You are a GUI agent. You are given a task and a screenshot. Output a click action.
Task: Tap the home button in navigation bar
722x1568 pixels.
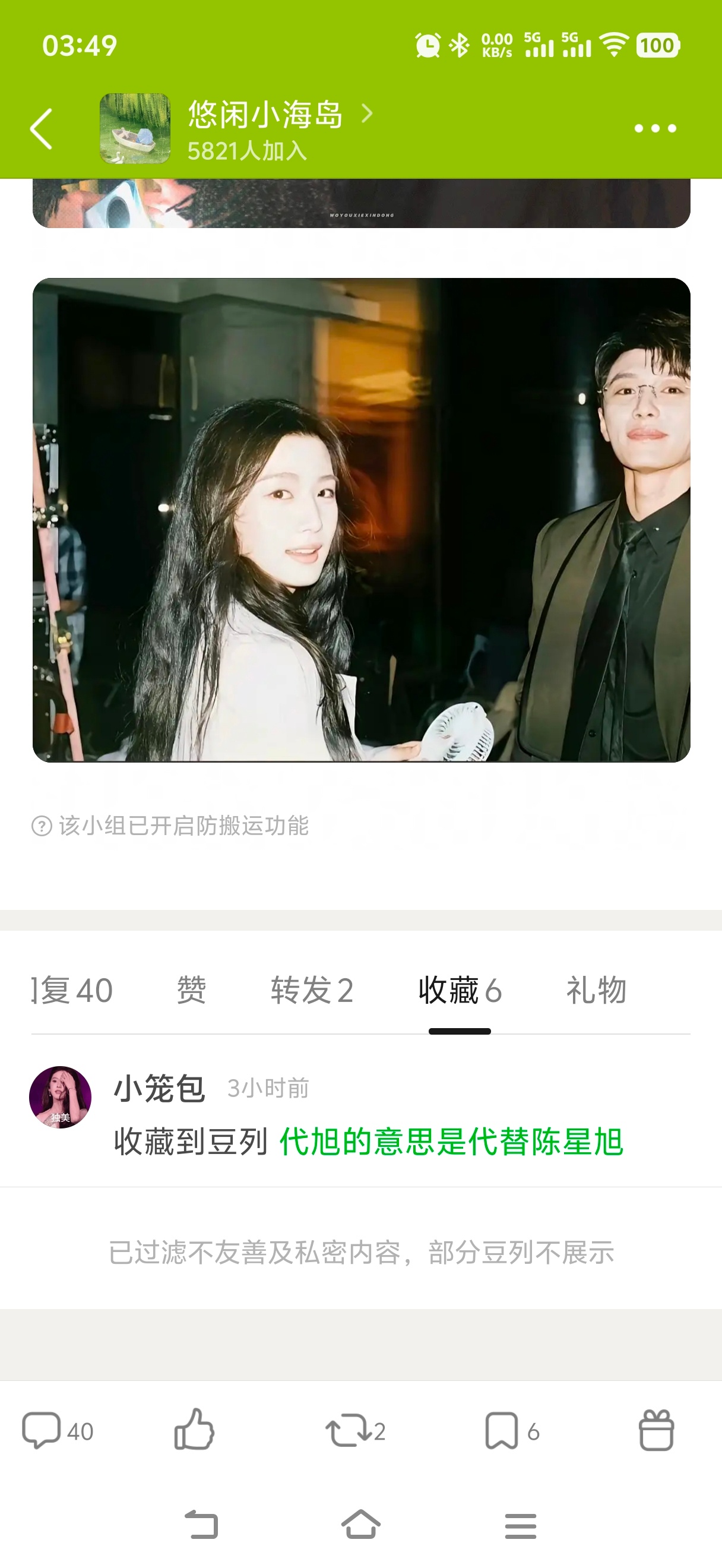tap(360, 1529)
